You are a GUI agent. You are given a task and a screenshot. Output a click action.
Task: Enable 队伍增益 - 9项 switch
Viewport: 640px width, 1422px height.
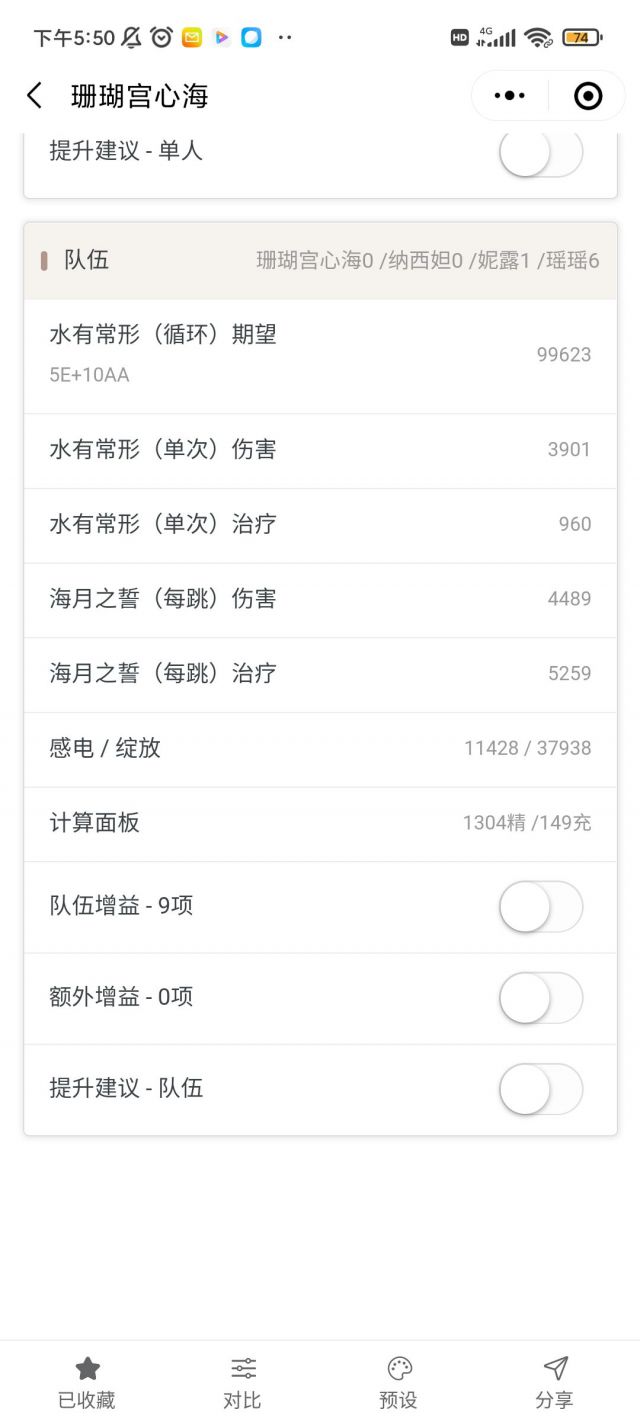[540, 907]
